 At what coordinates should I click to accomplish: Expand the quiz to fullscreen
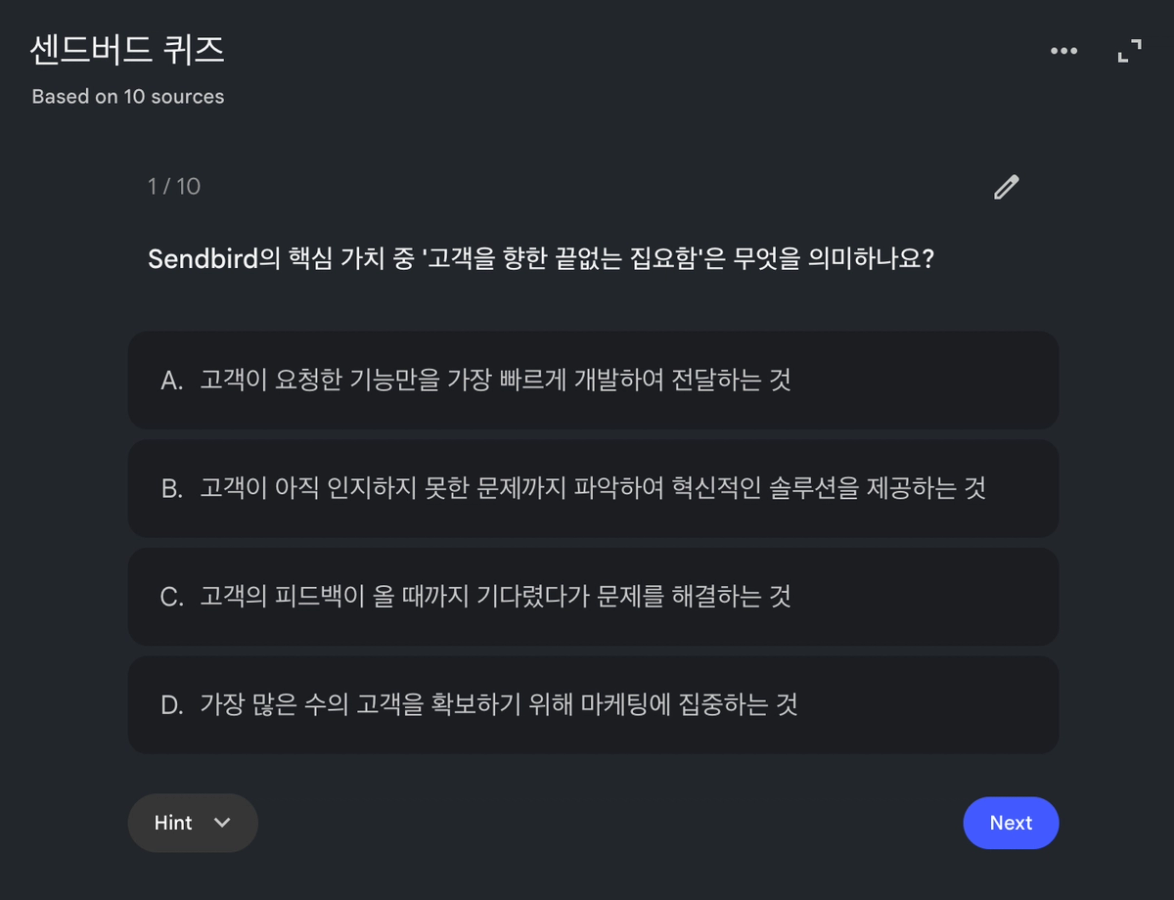point(1129,51)
